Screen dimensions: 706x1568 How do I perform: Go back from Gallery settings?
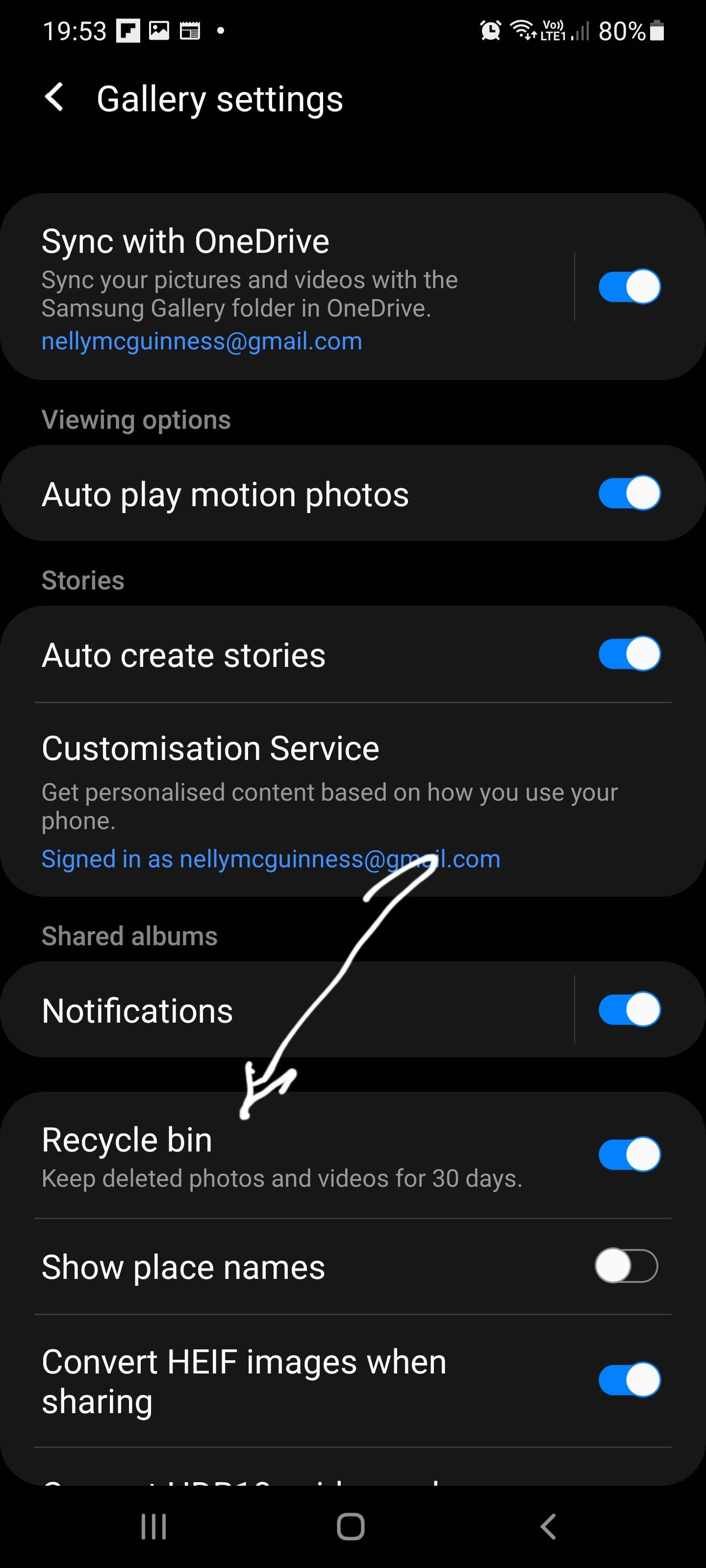point(55,98)
